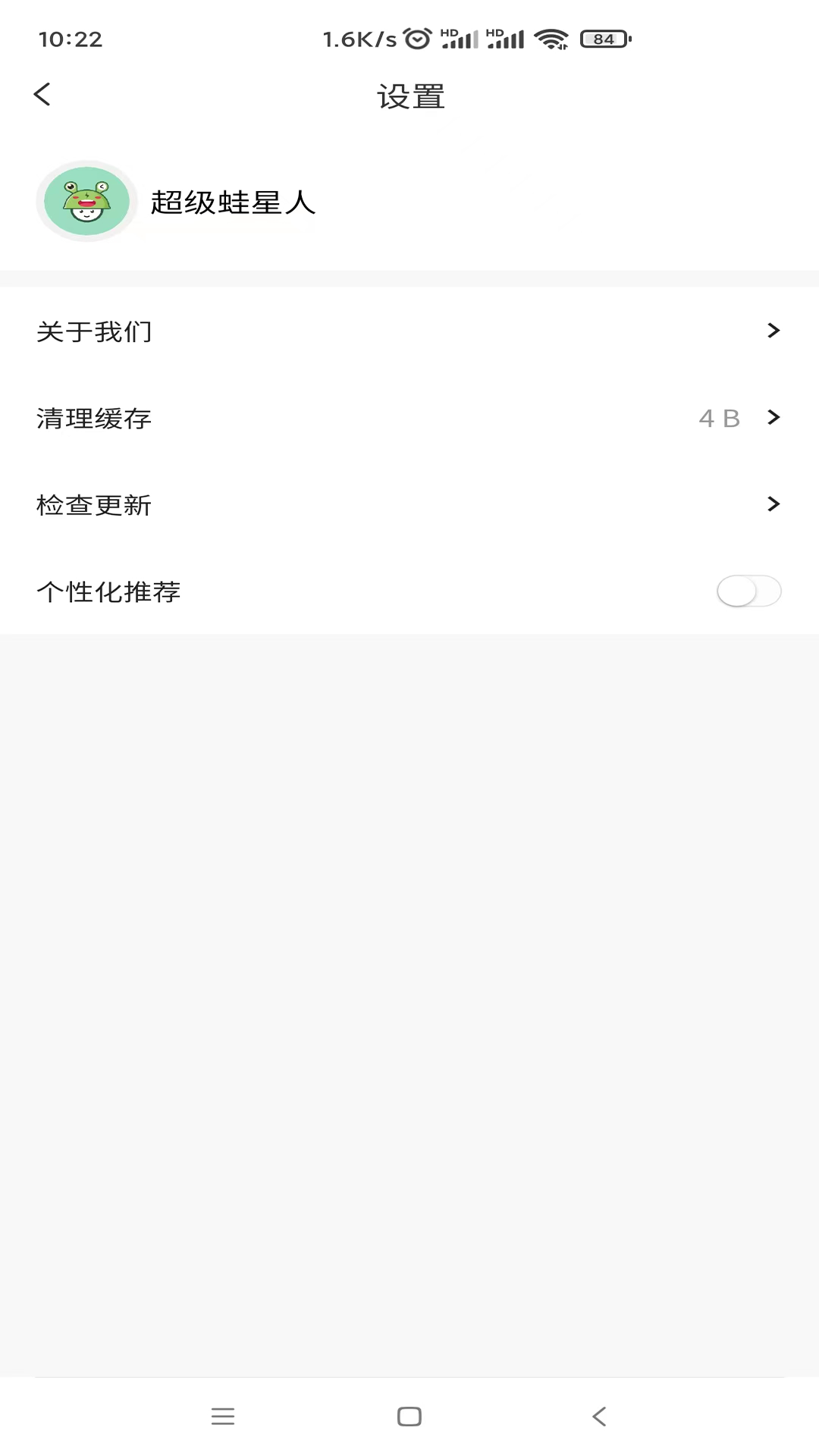Tap the 设置 title at the top
Viewport: 819px width, 1456px height.
click(409, 96)
